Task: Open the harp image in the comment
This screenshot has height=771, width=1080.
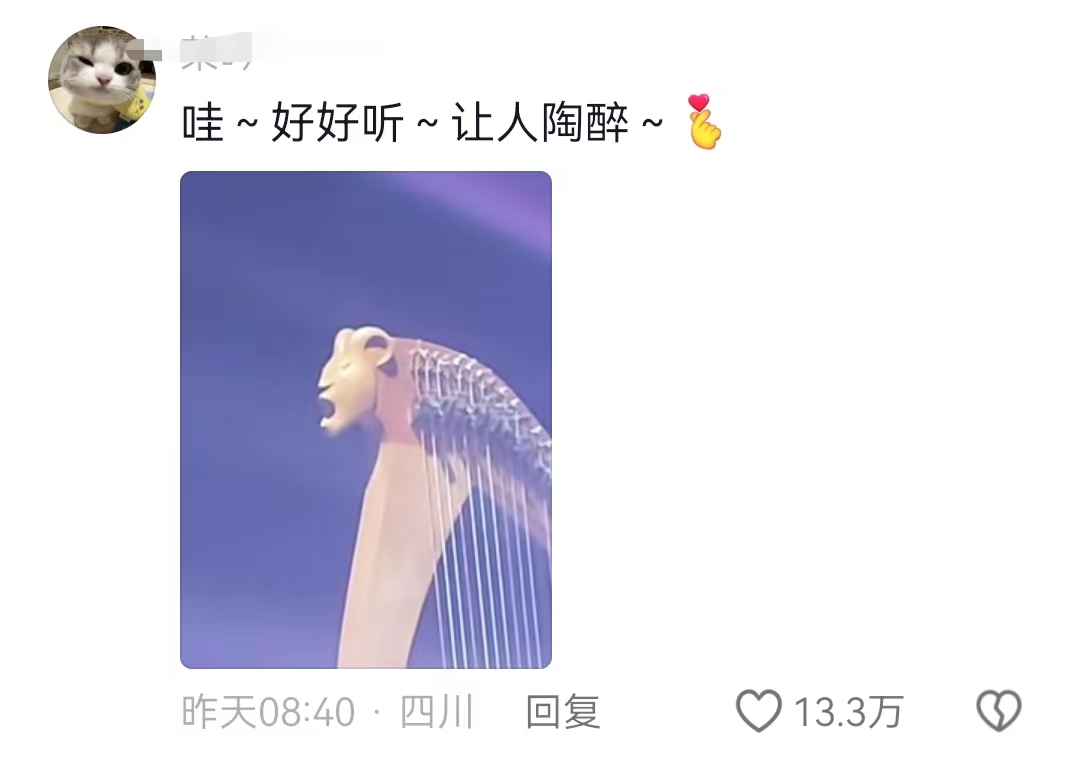Action: click(366, 420)
